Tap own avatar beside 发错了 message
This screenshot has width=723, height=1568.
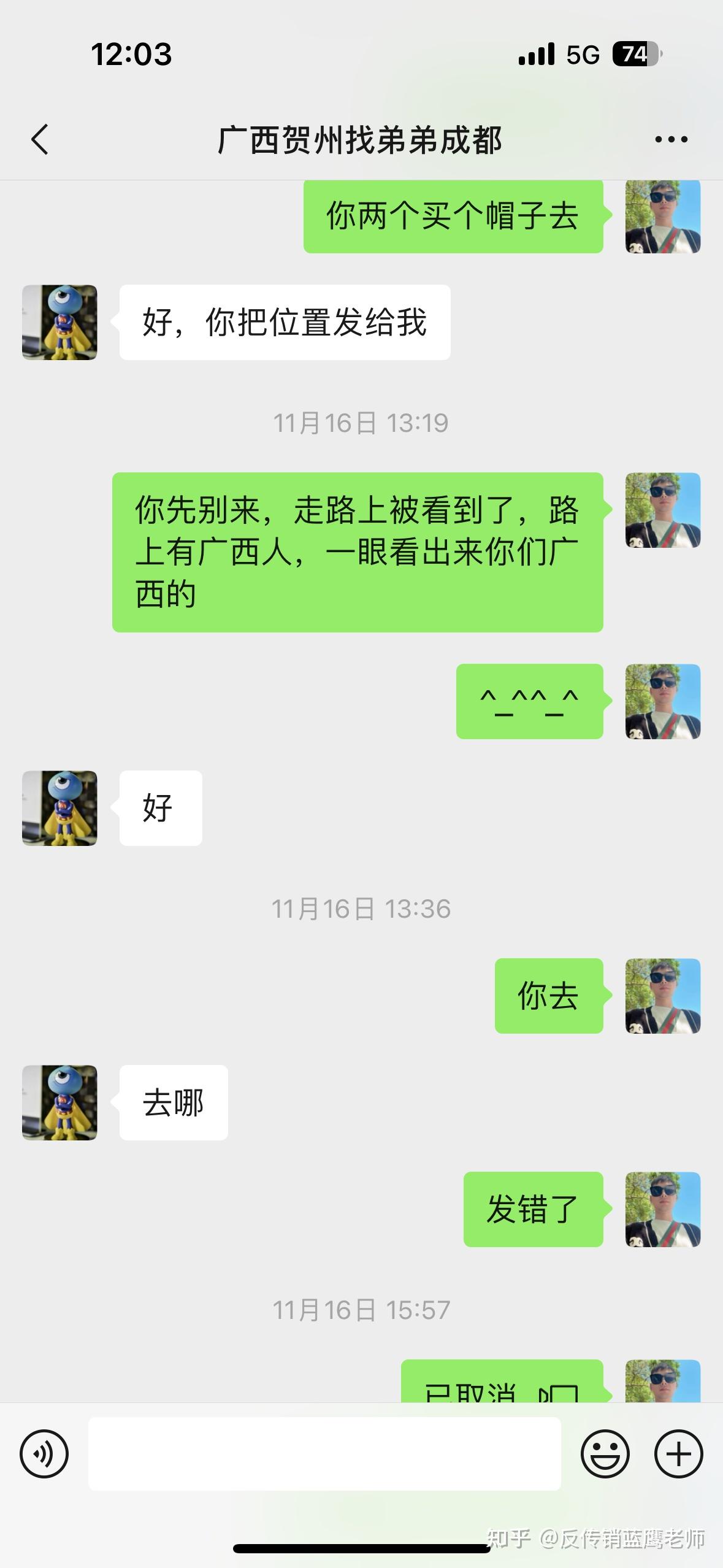[663, 1209]
